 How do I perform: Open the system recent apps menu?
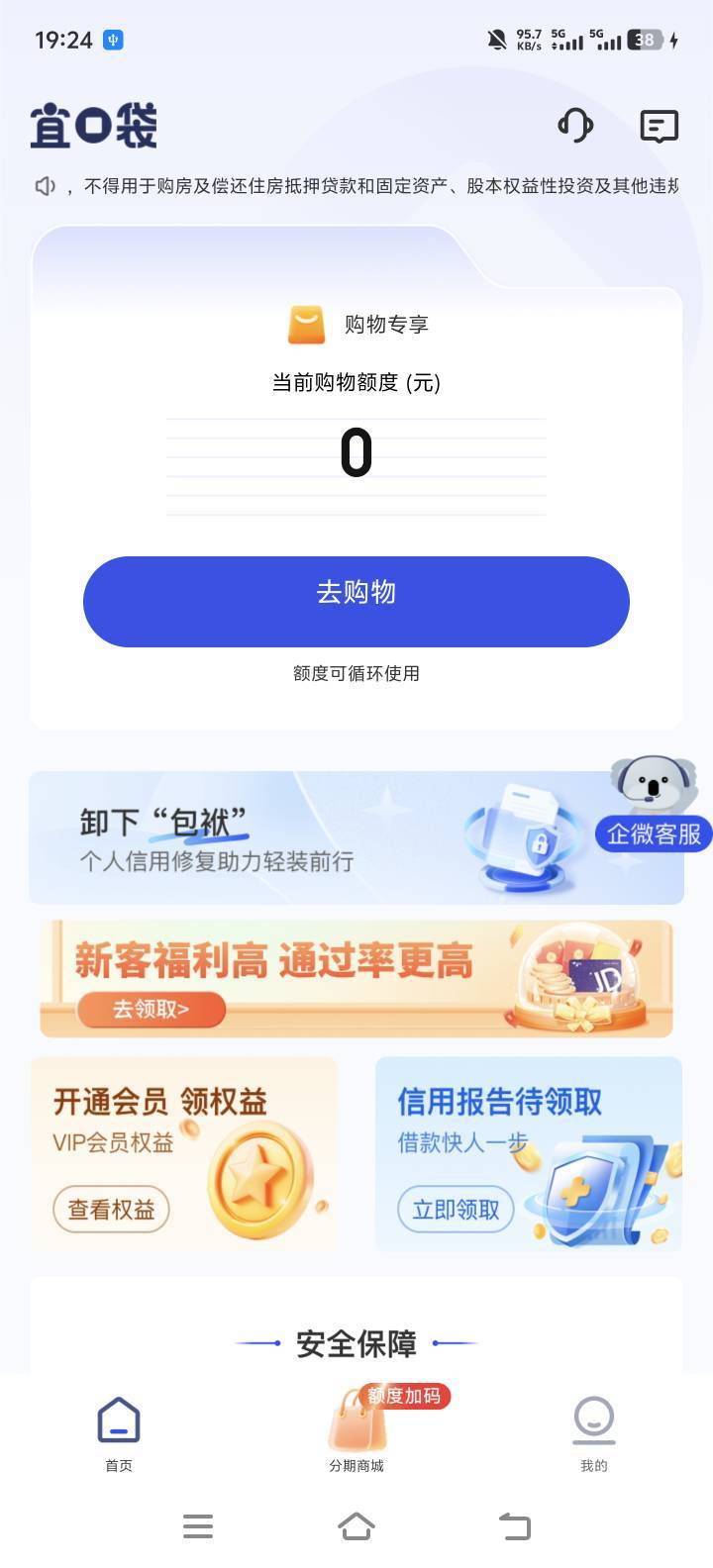(198, 1525)
